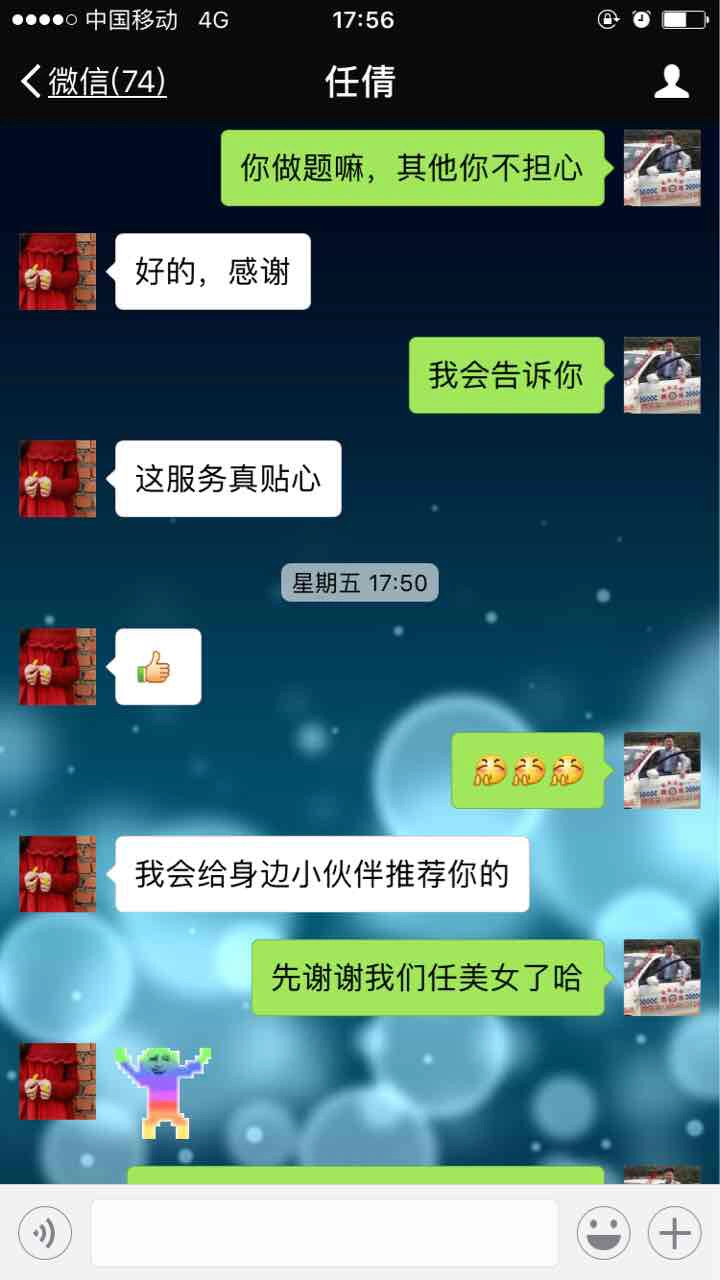
Task: Tap the message text field
Action: point(324,1232)
